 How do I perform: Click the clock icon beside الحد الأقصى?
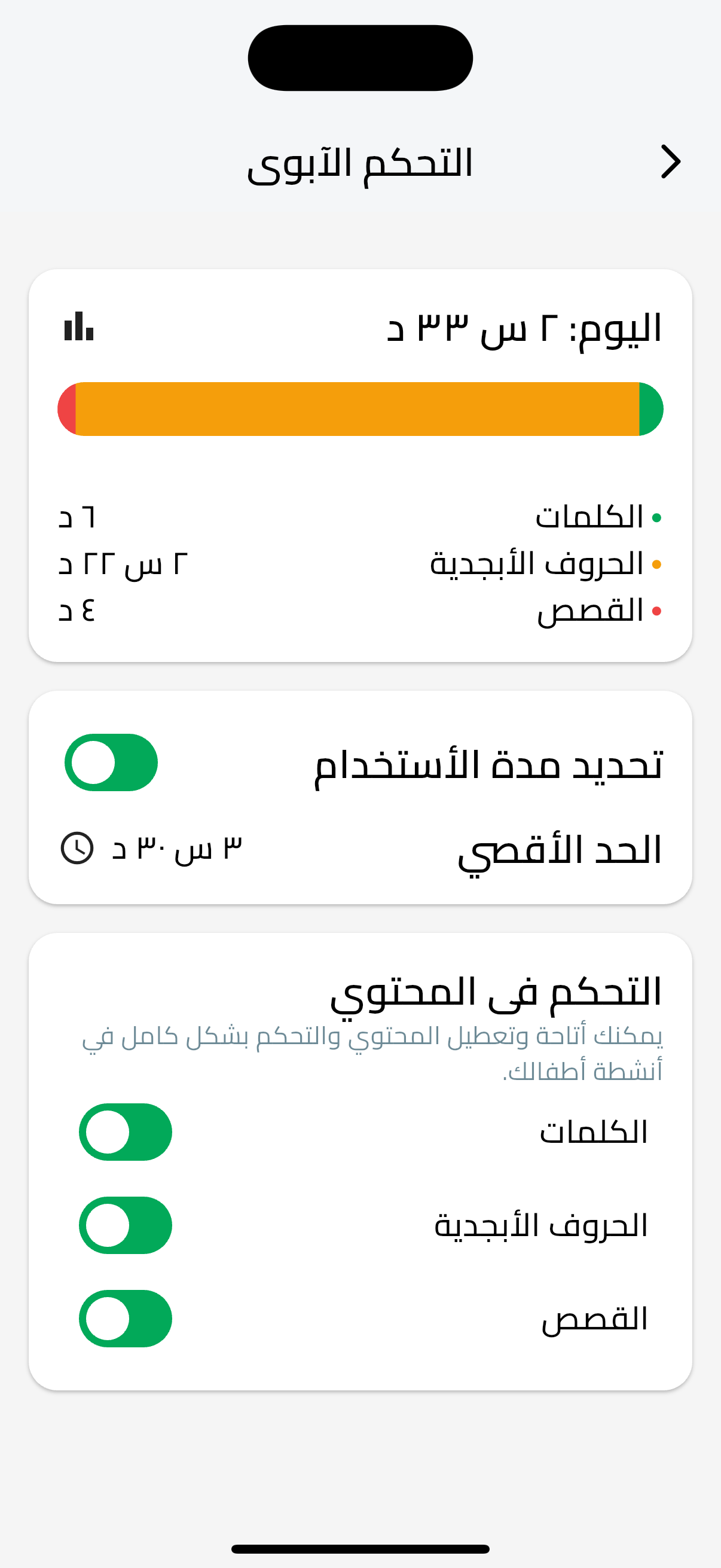click(x=78, y=847)
